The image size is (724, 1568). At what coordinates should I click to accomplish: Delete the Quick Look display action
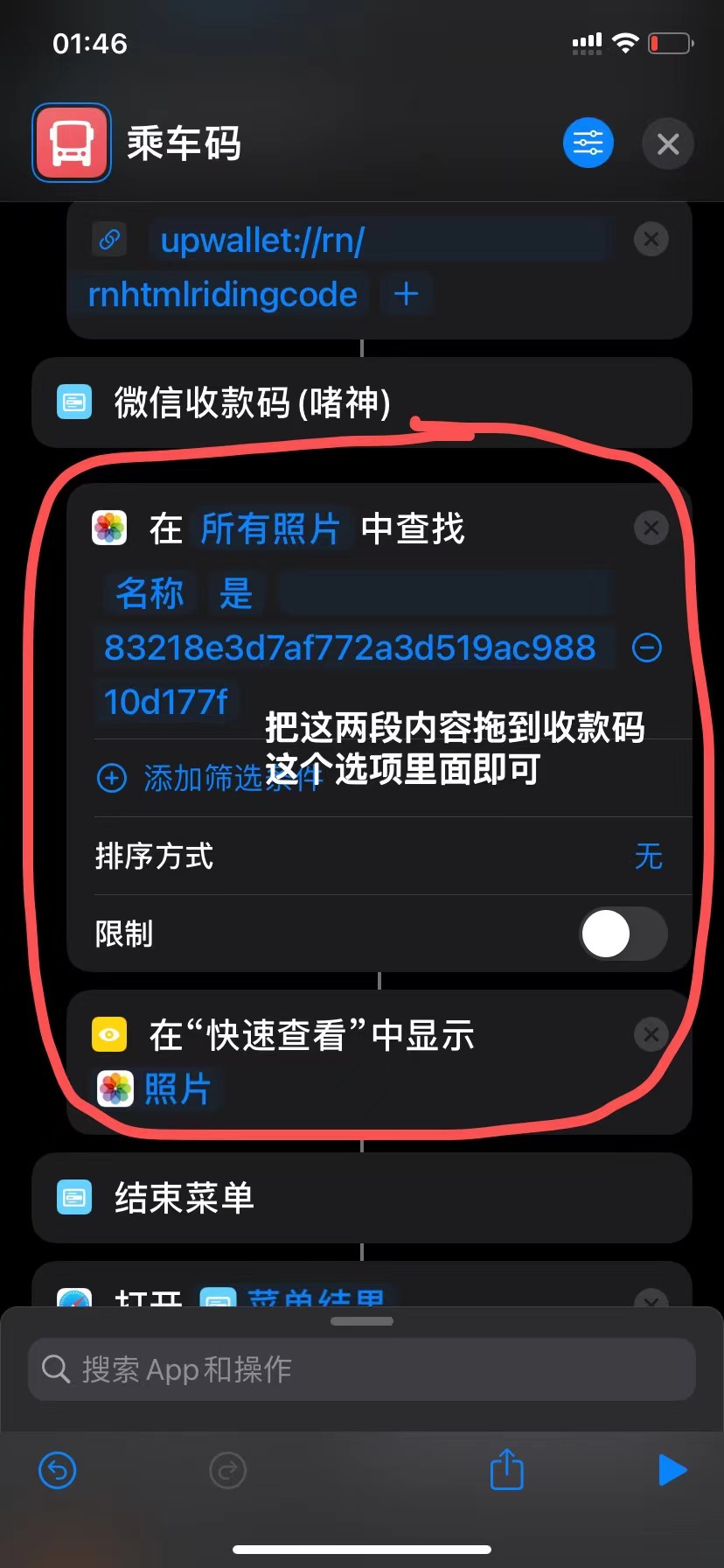pos(651,1034)
